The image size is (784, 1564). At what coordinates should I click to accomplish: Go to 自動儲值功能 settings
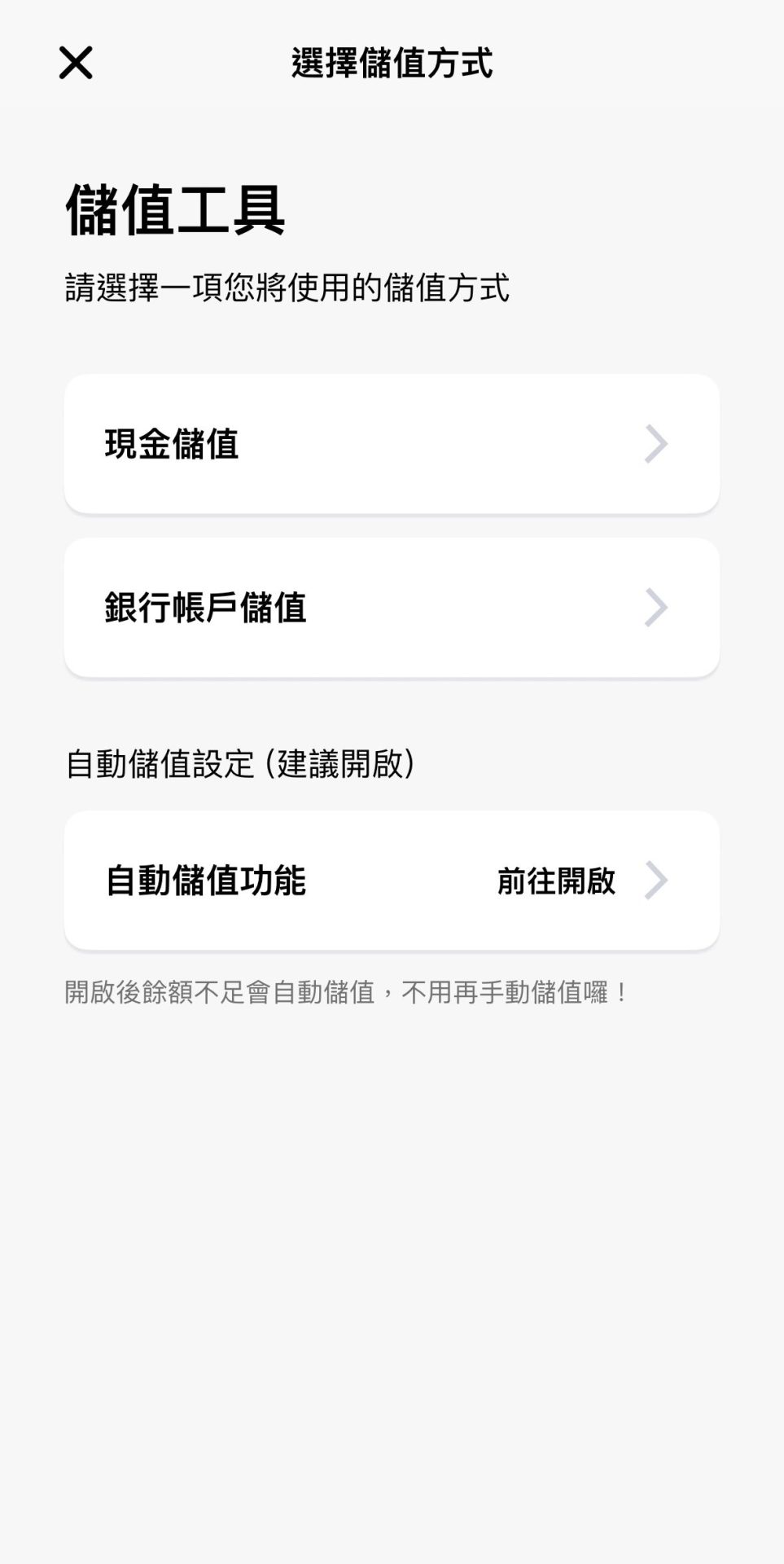[392, 881]
